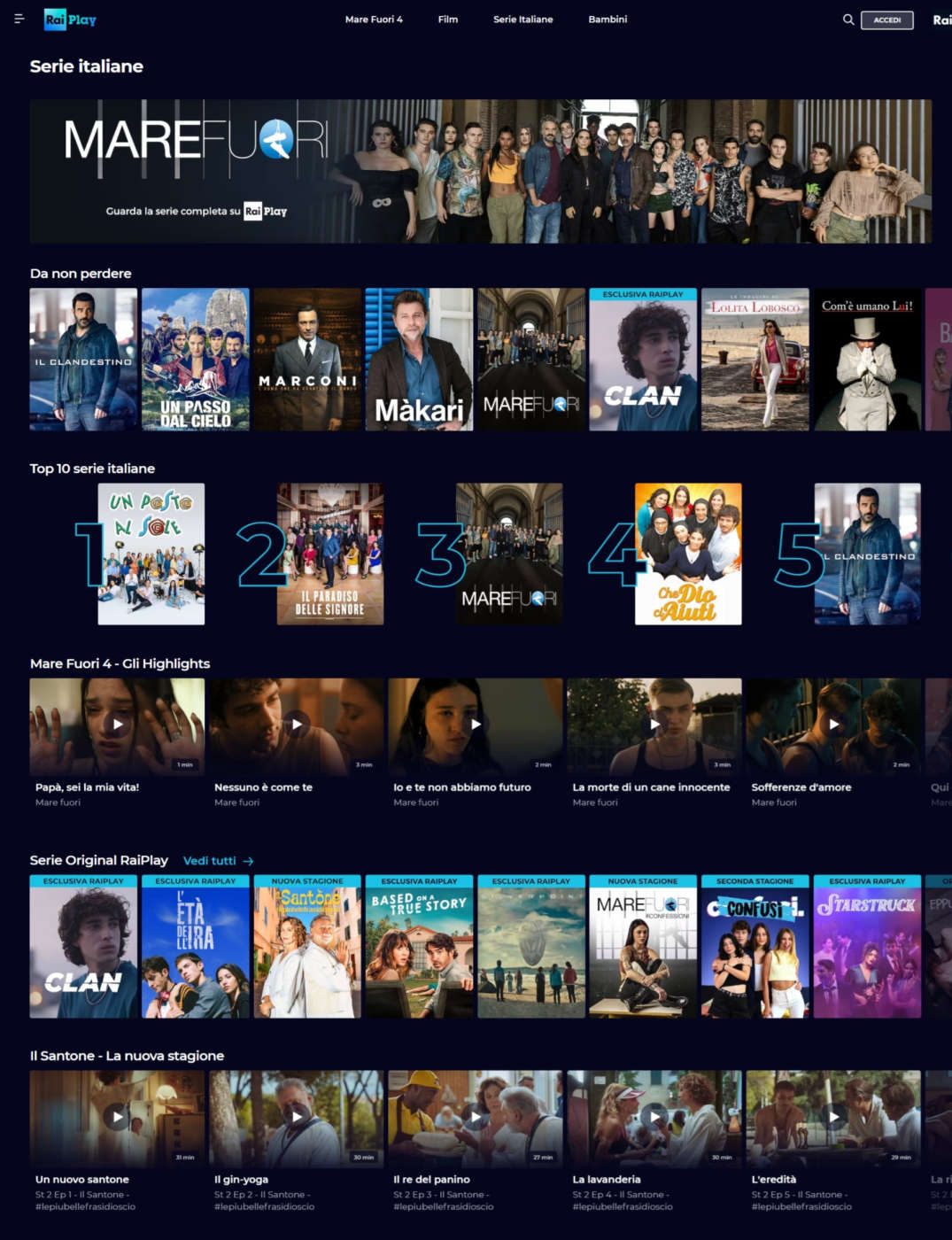This screenshot has width=952, height=1240.
Task: Select Il Paradiso delle Signore poster
Action: 329,554
